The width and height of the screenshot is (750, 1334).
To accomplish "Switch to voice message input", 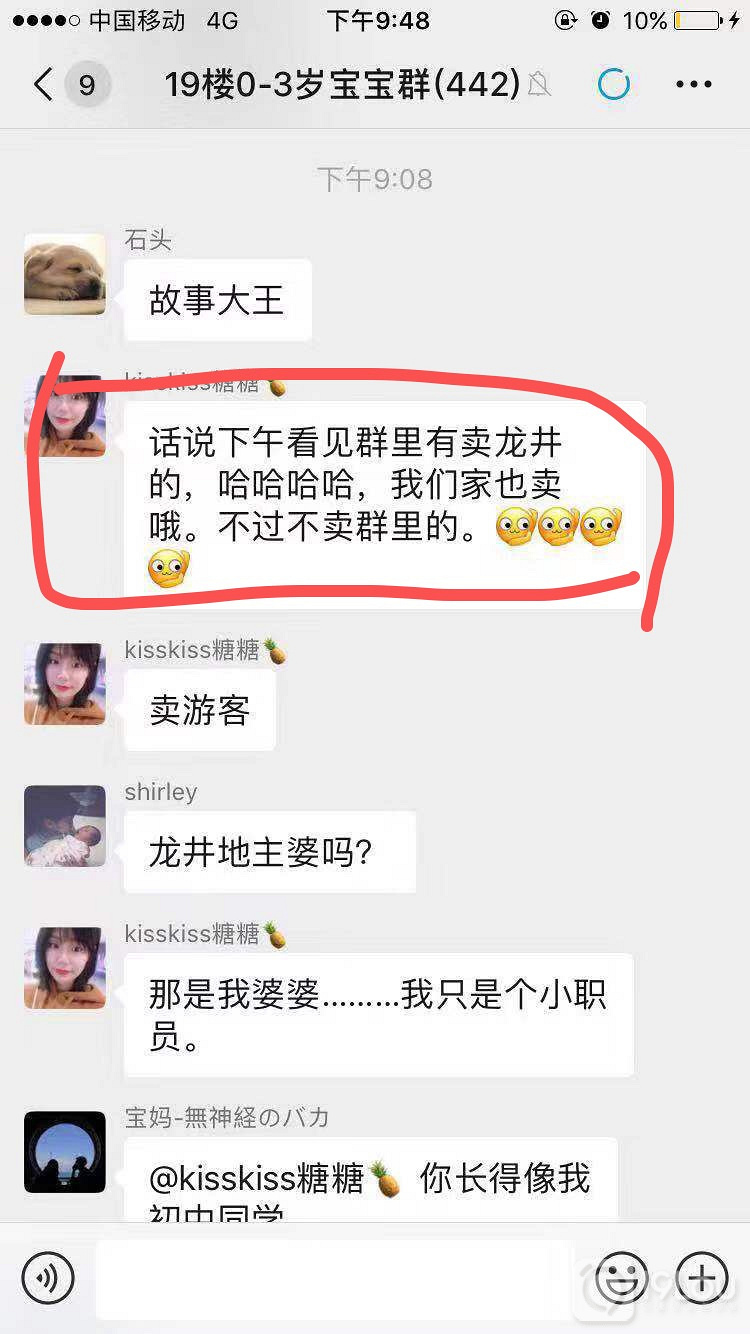I will [48, 1278].
